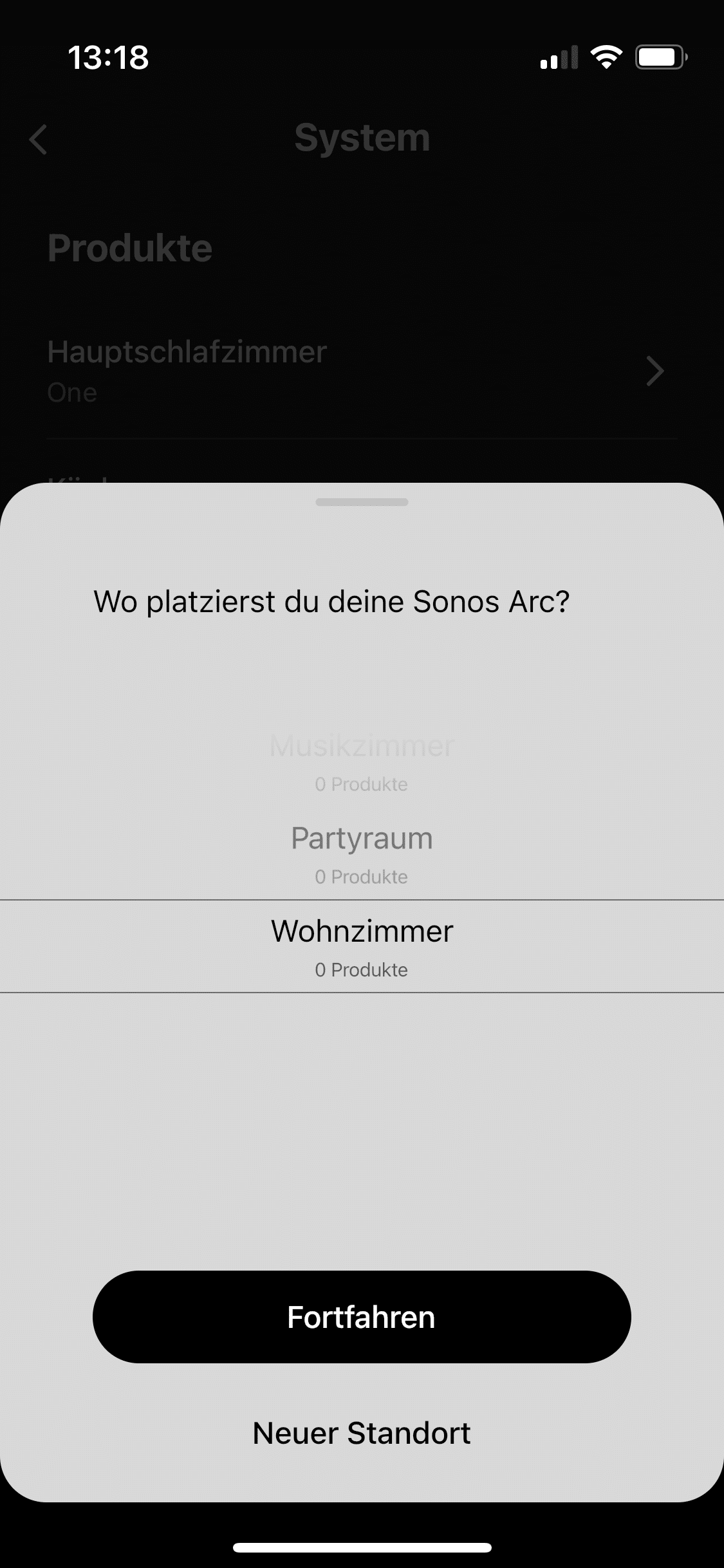Tap the sheet's drag handle

tap(362, 502)
